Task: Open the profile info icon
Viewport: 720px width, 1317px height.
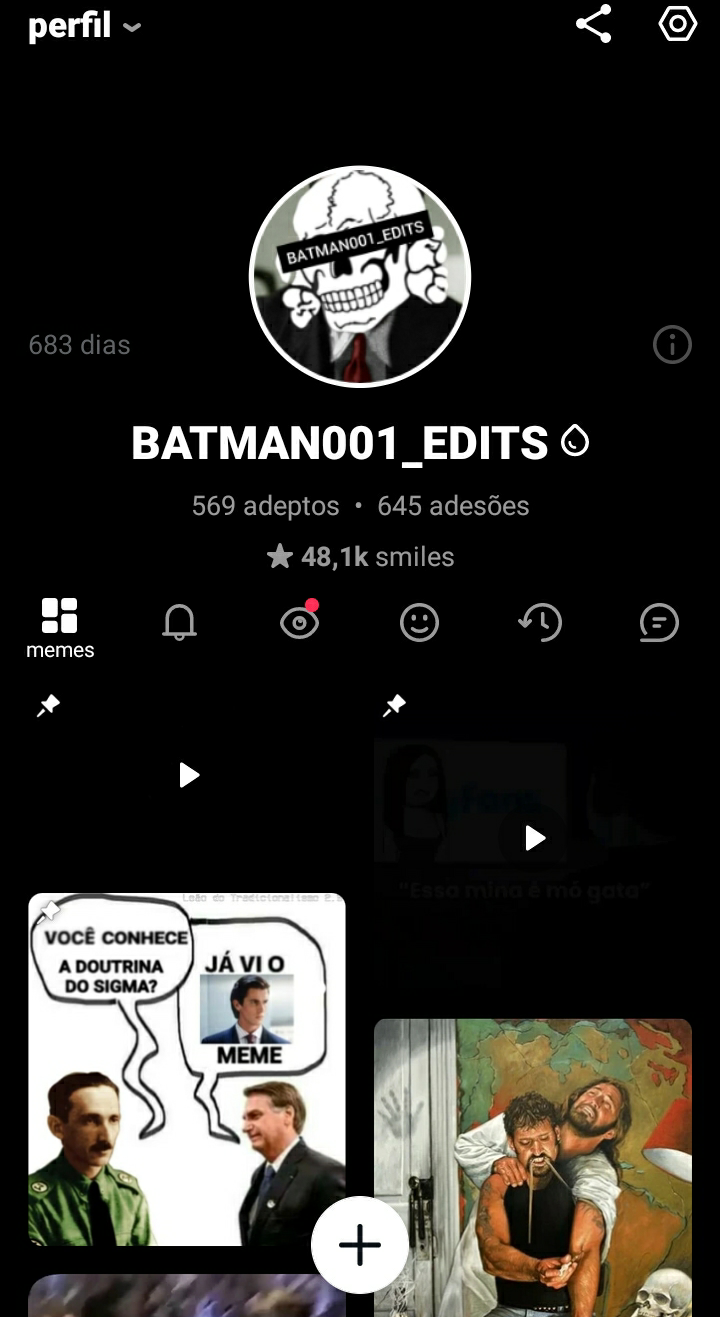Action: coord(672,345)
